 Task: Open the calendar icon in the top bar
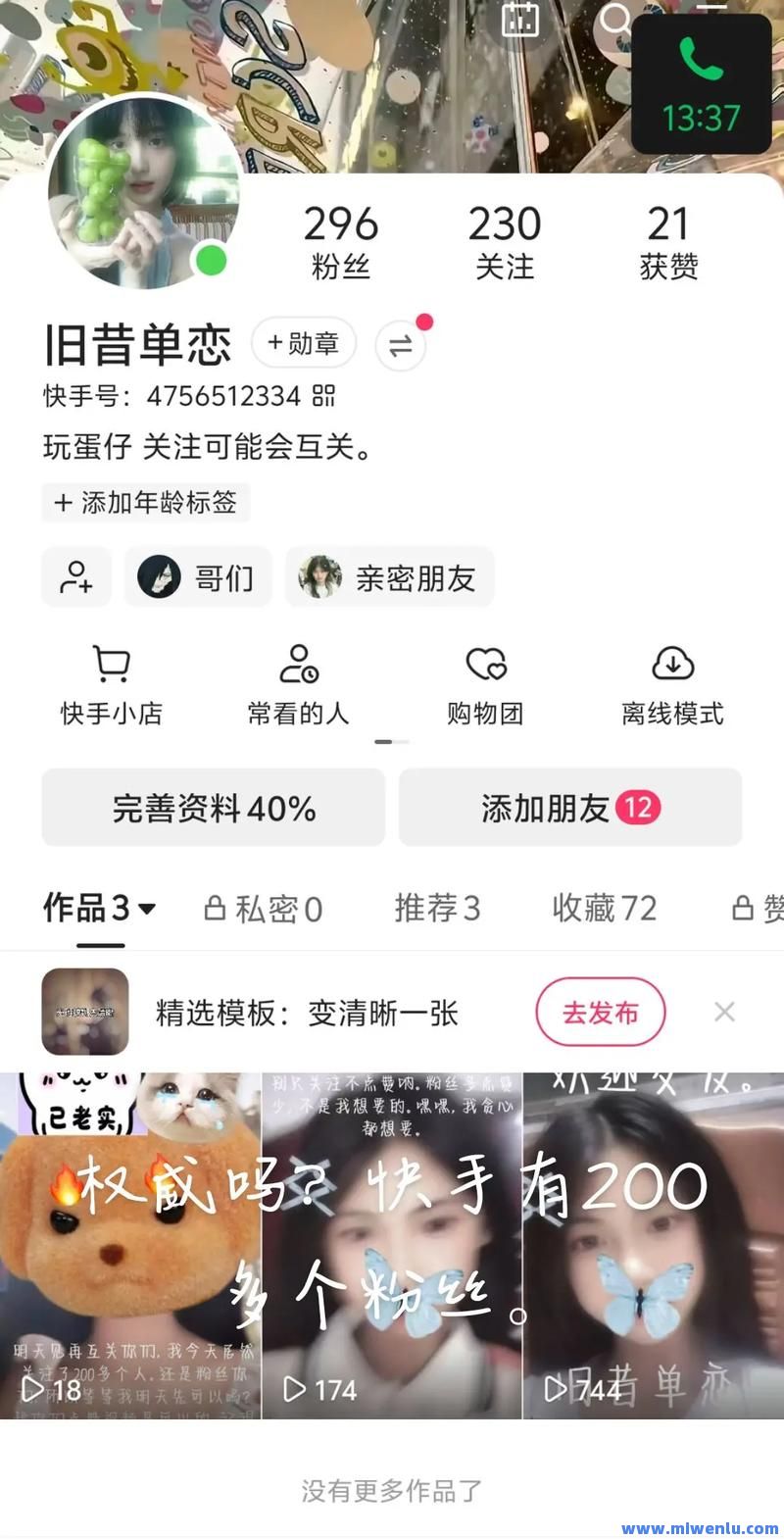click(x=519, y=18)
